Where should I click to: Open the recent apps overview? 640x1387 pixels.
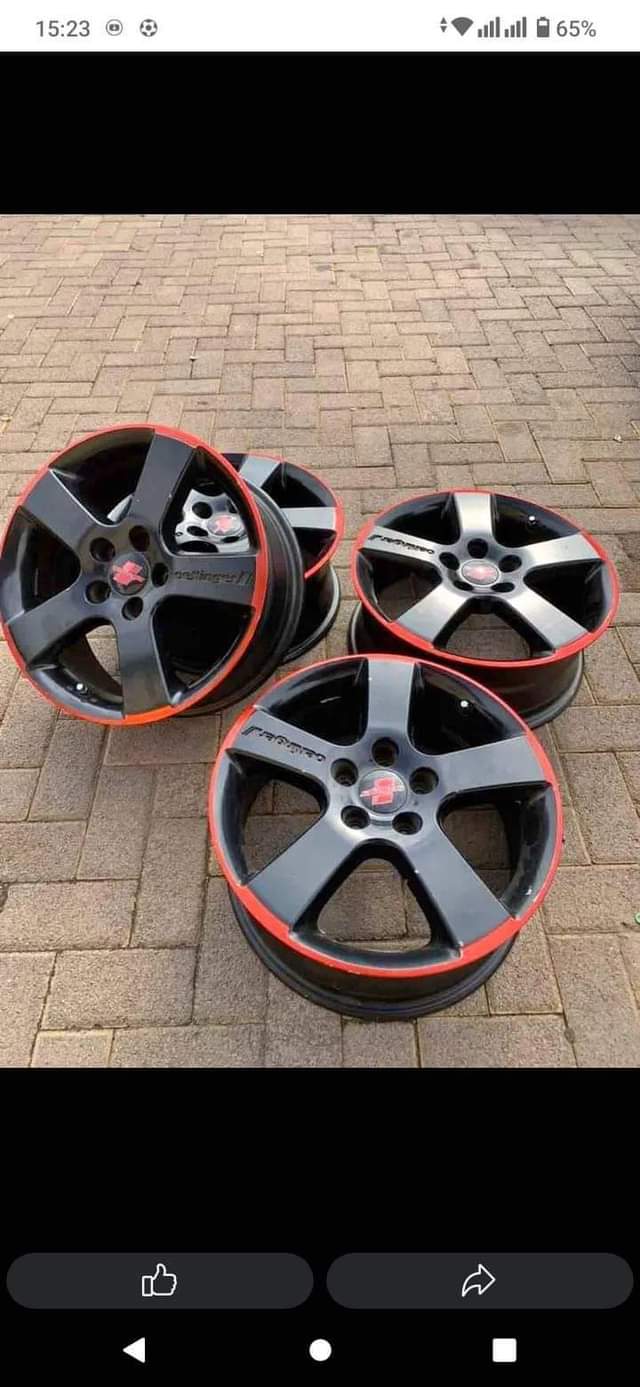pos(504,1350)
